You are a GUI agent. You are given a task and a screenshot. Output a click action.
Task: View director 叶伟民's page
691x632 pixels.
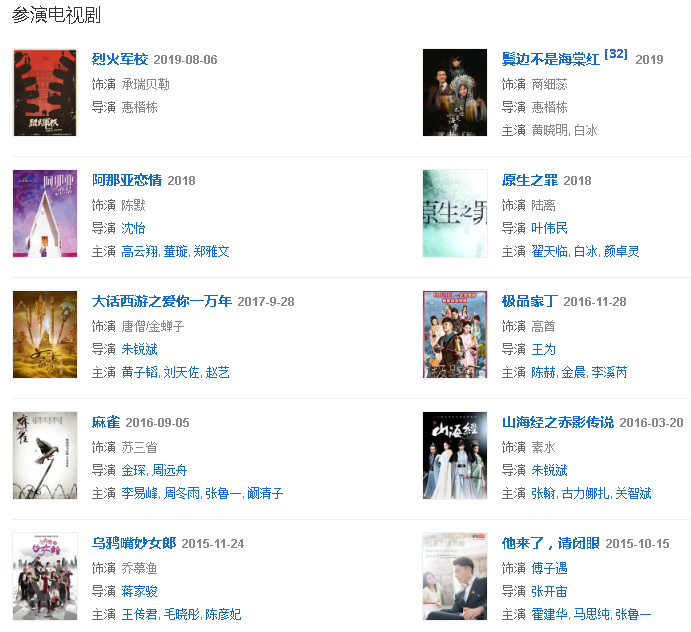(549, 228)
